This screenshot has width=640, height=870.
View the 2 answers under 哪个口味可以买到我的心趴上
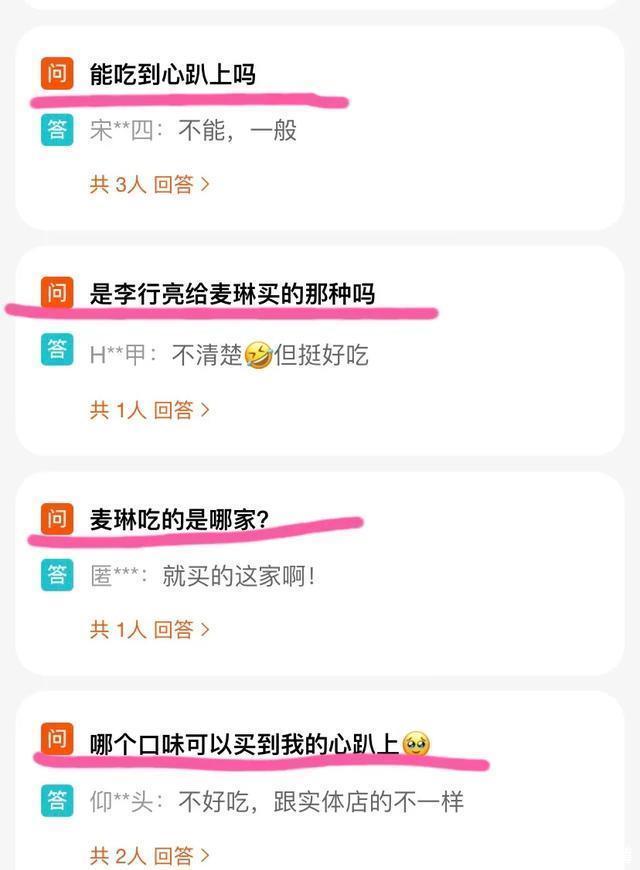tap(150, 855)
